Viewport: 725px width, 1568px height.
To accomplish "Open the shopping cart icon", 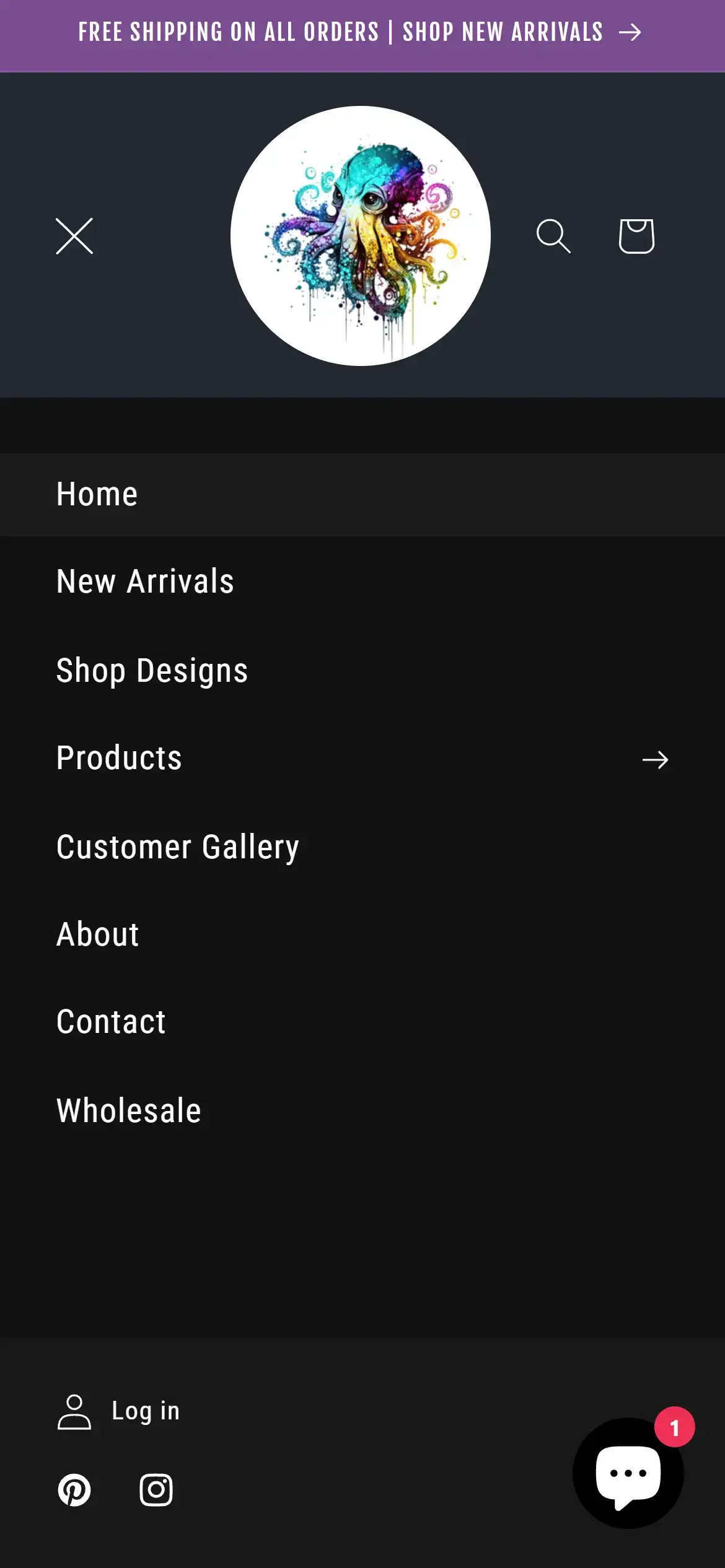I will [x=636, y=236].
